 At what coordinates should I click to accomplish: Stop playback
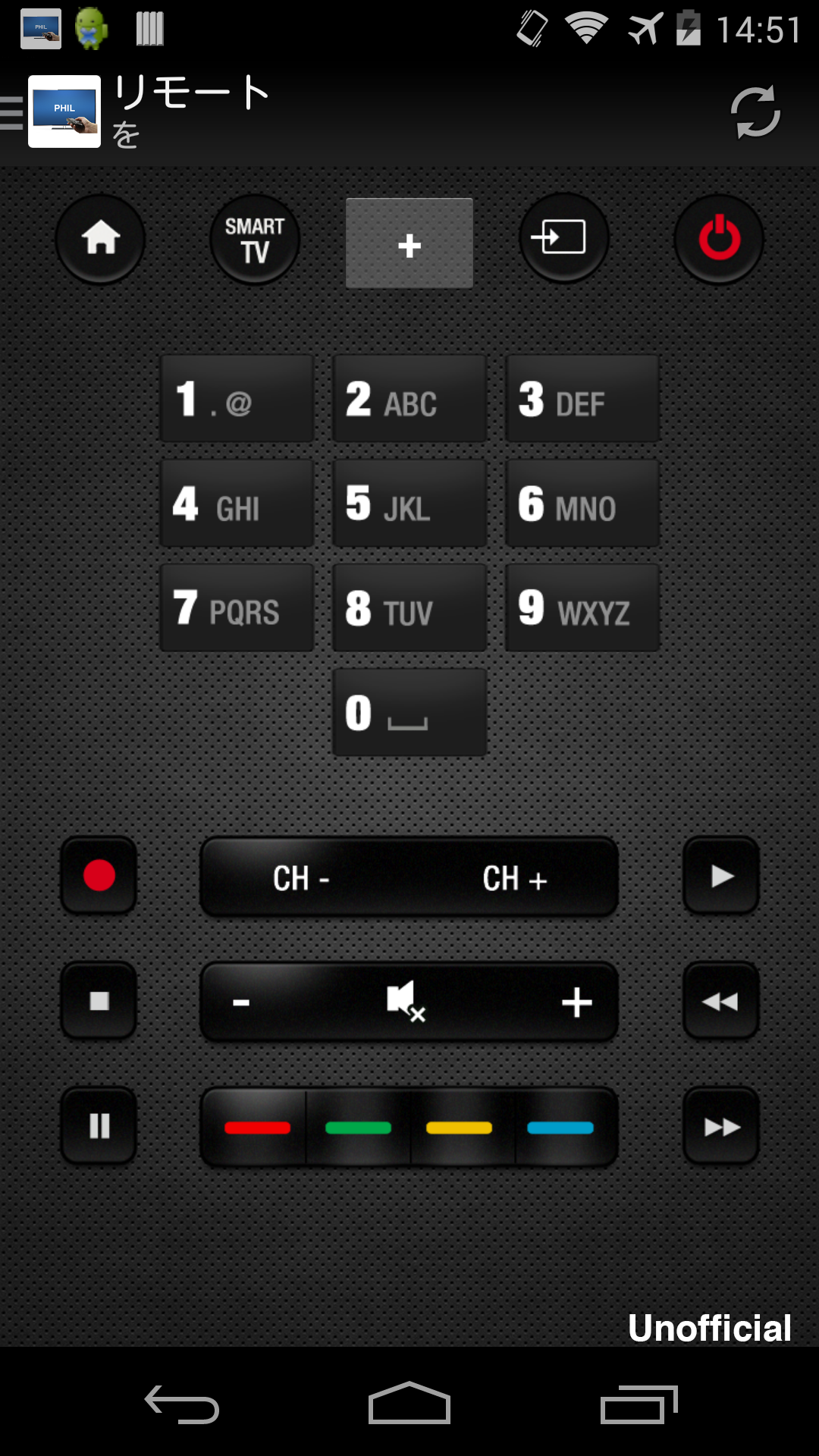[99, 1001]
